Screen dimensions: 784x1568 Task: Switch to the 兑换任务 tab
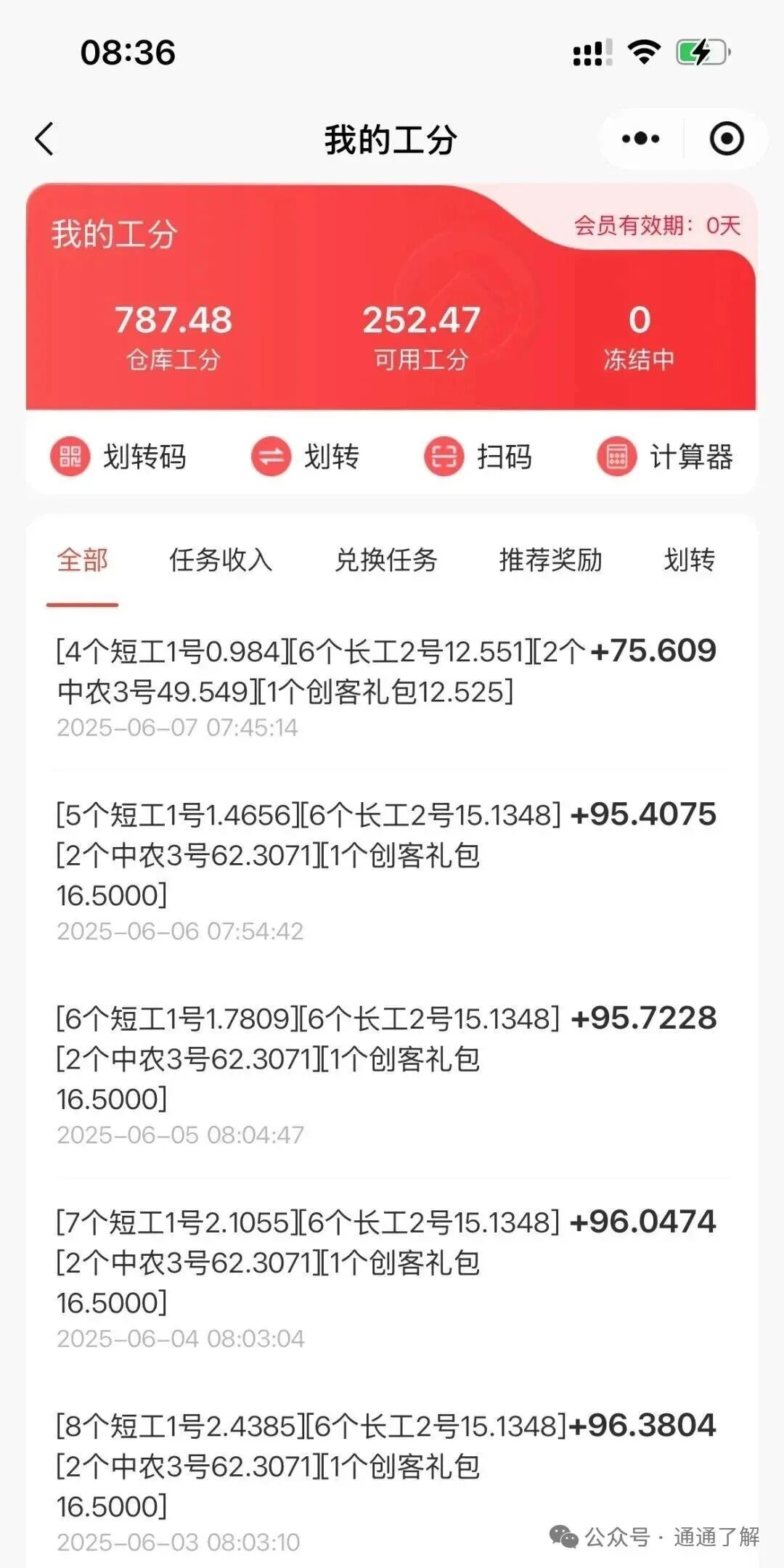coord(386,560)
